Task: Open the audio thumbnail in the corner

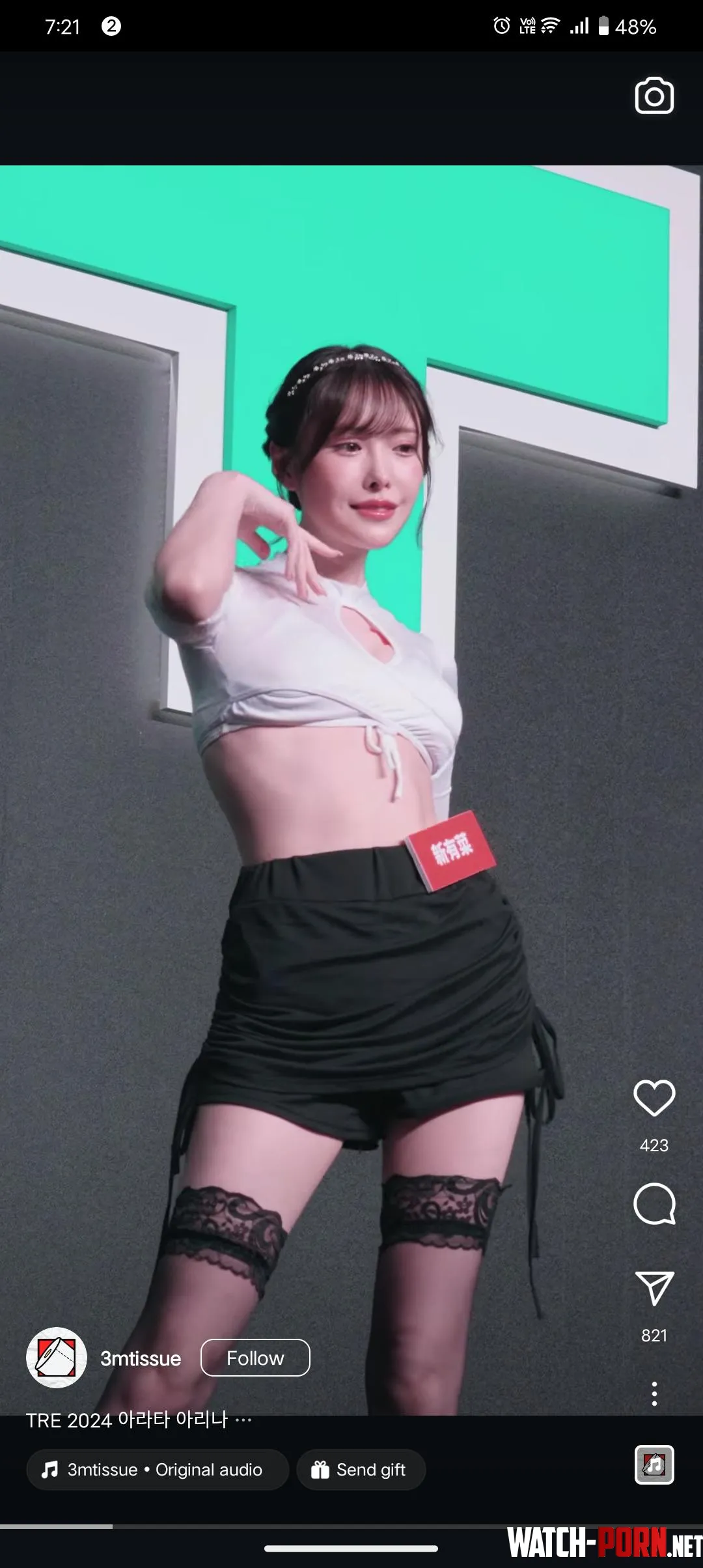Action: tap(654, 1465)
